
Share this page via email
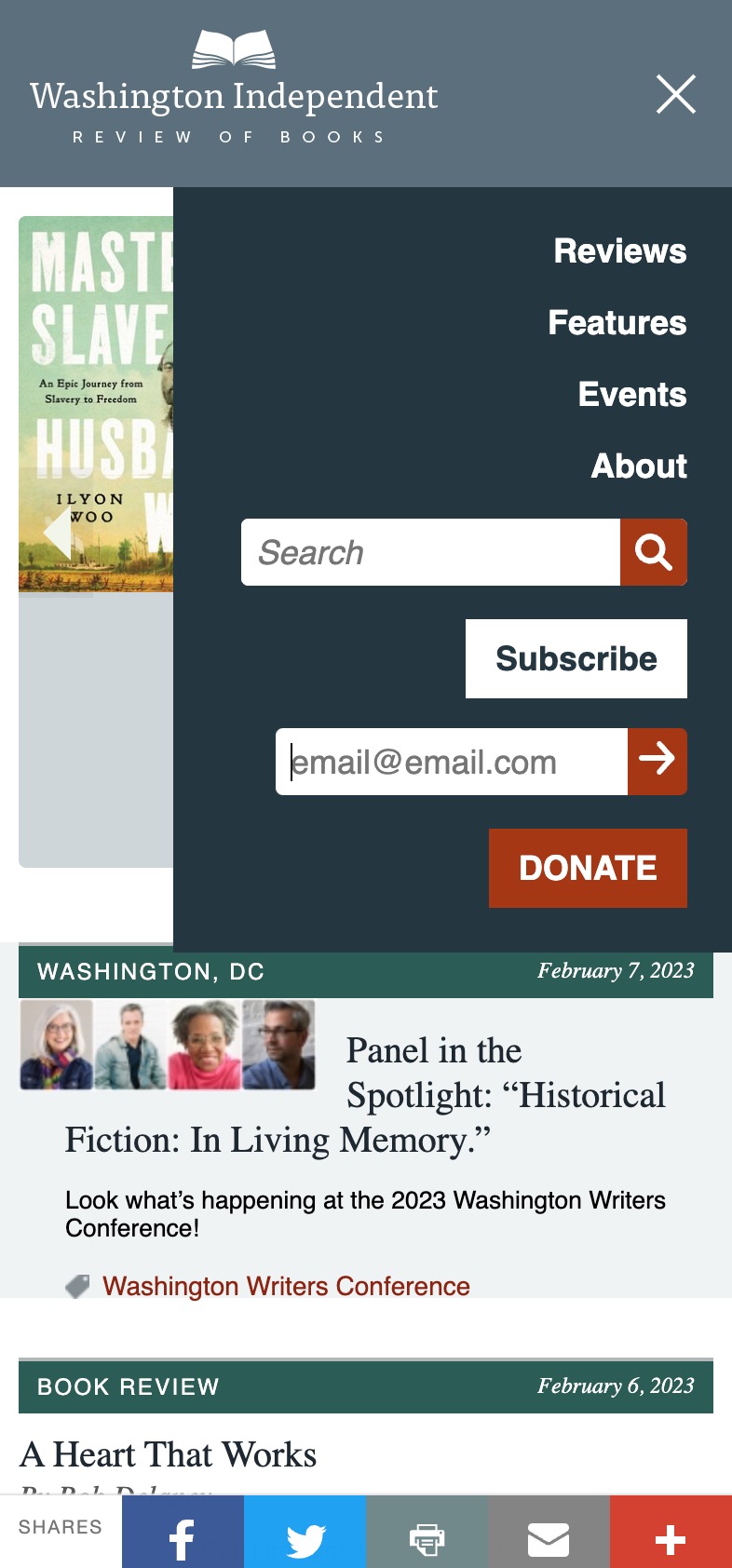(x=549, y=1532)
